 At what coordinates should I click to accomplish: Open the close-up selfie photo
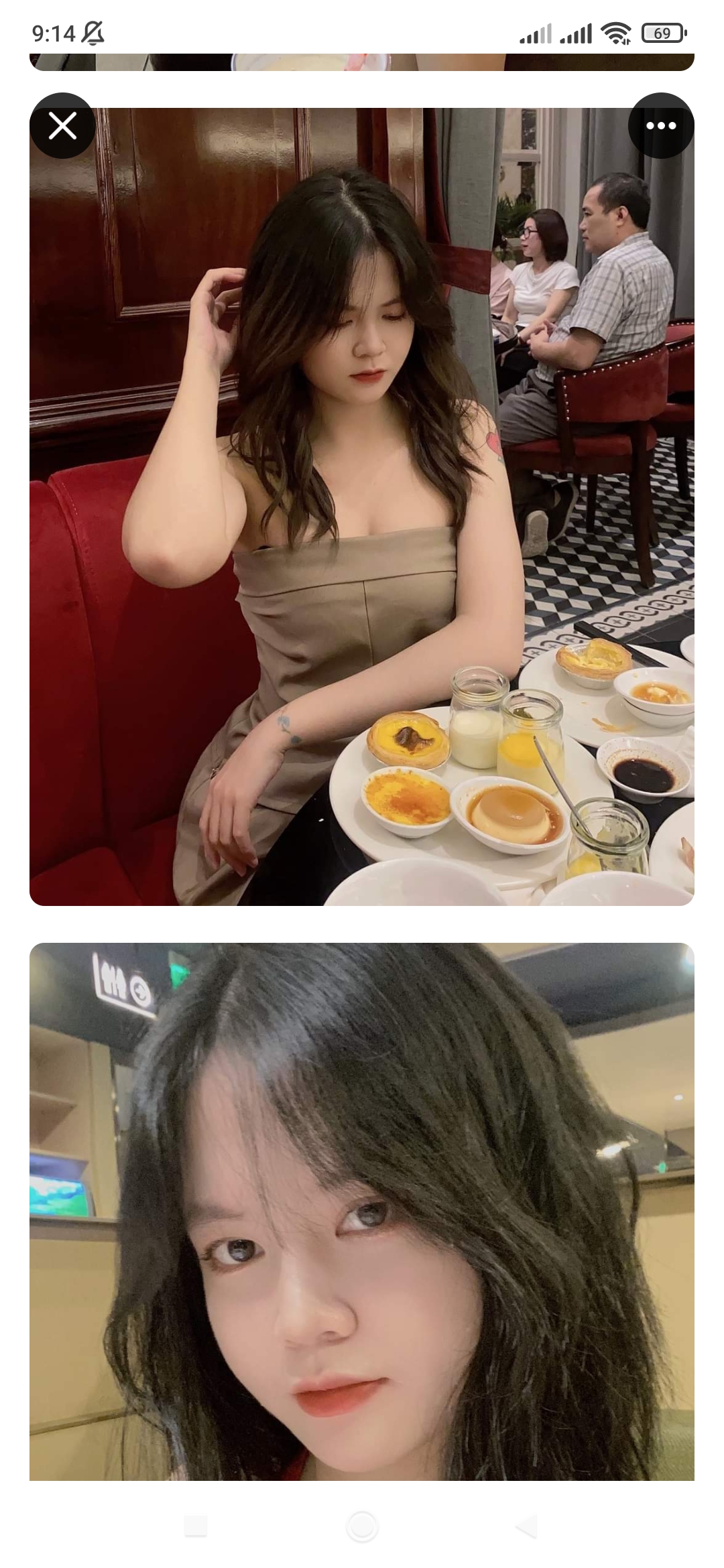tap(362, 1213)
